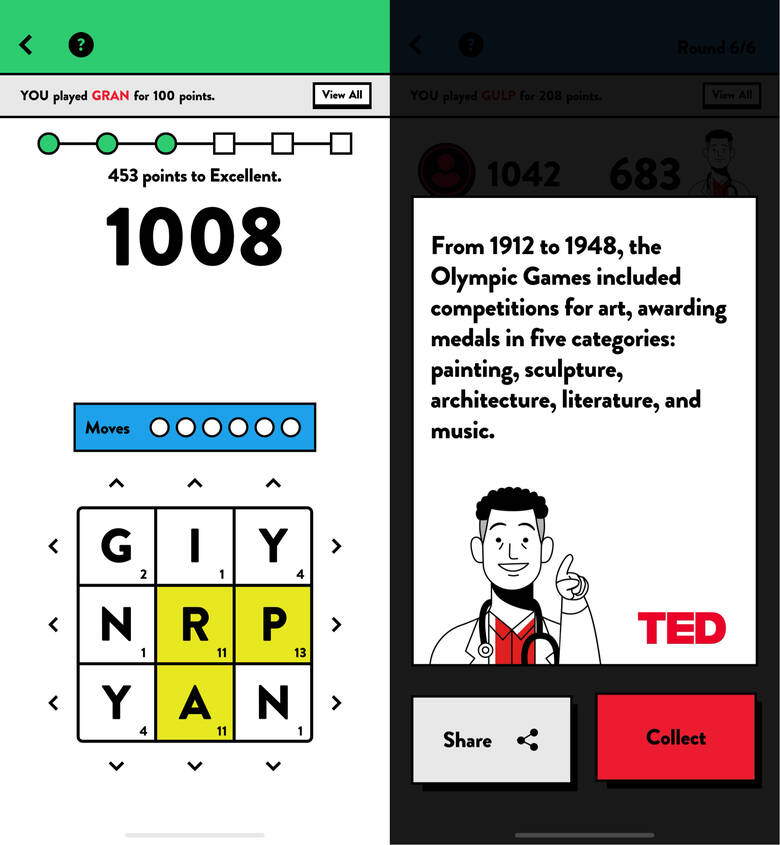Viewport: 780px width, 845px height.
Task: Select the G letter tile
Action: click(116, 546)
